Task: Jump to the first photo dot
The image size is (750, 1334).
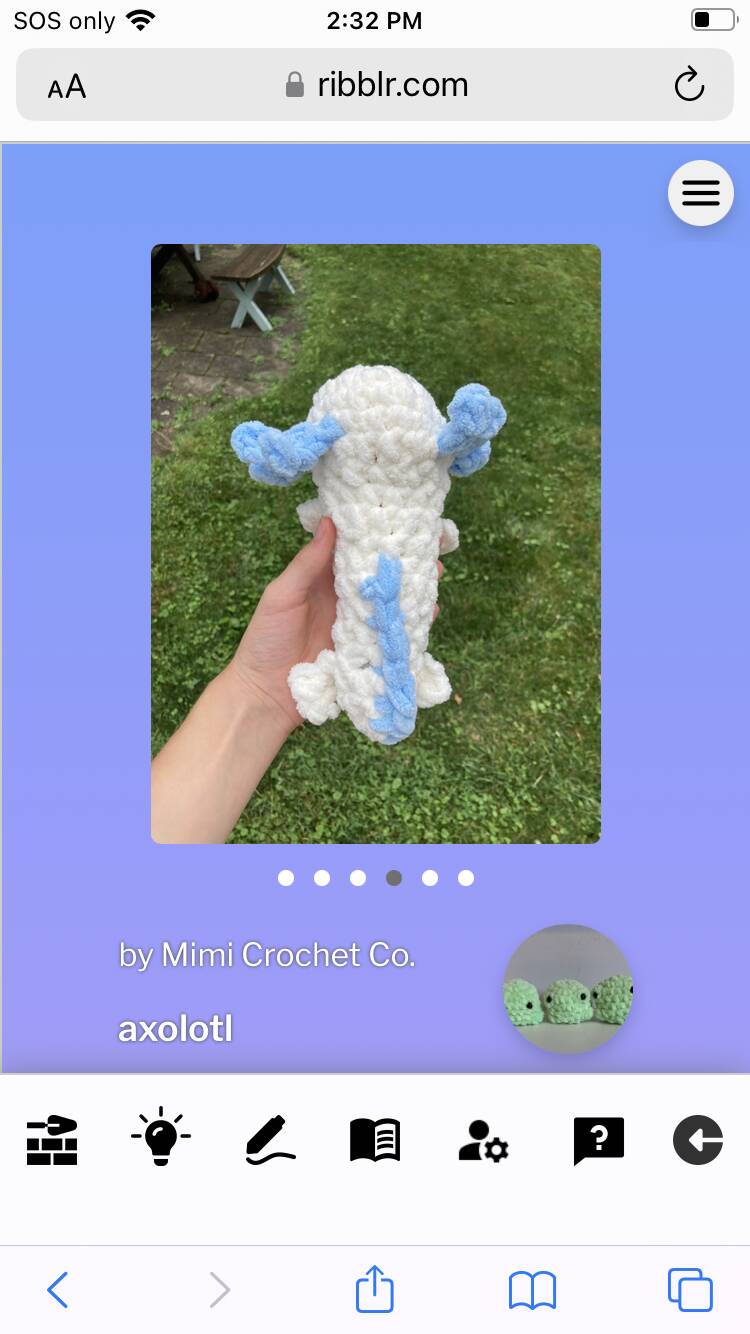Action: pyautogui.click(x=286, y=878)
